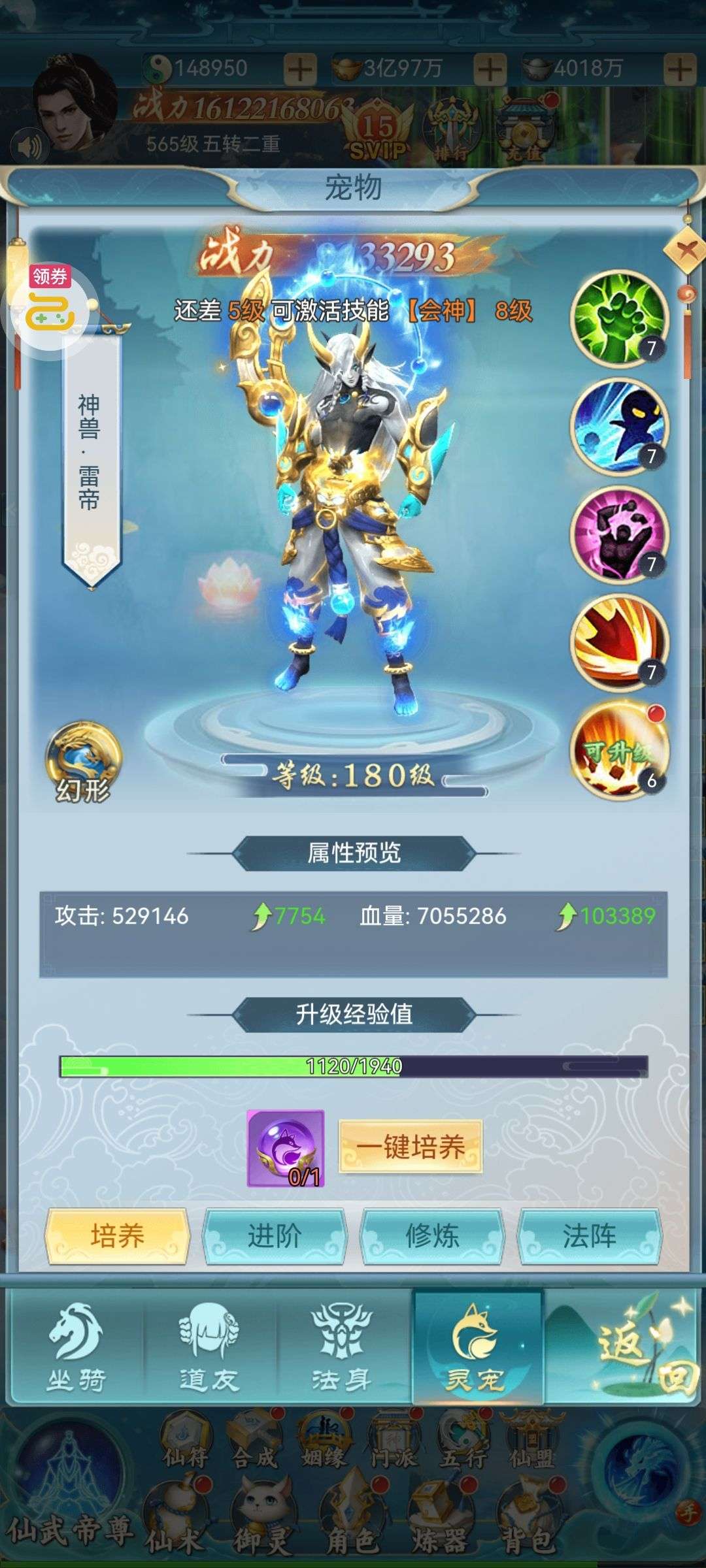This screenshot has width=706, height=1568.
Task: Go to the 道友 section
Action: pos(209,1347)
